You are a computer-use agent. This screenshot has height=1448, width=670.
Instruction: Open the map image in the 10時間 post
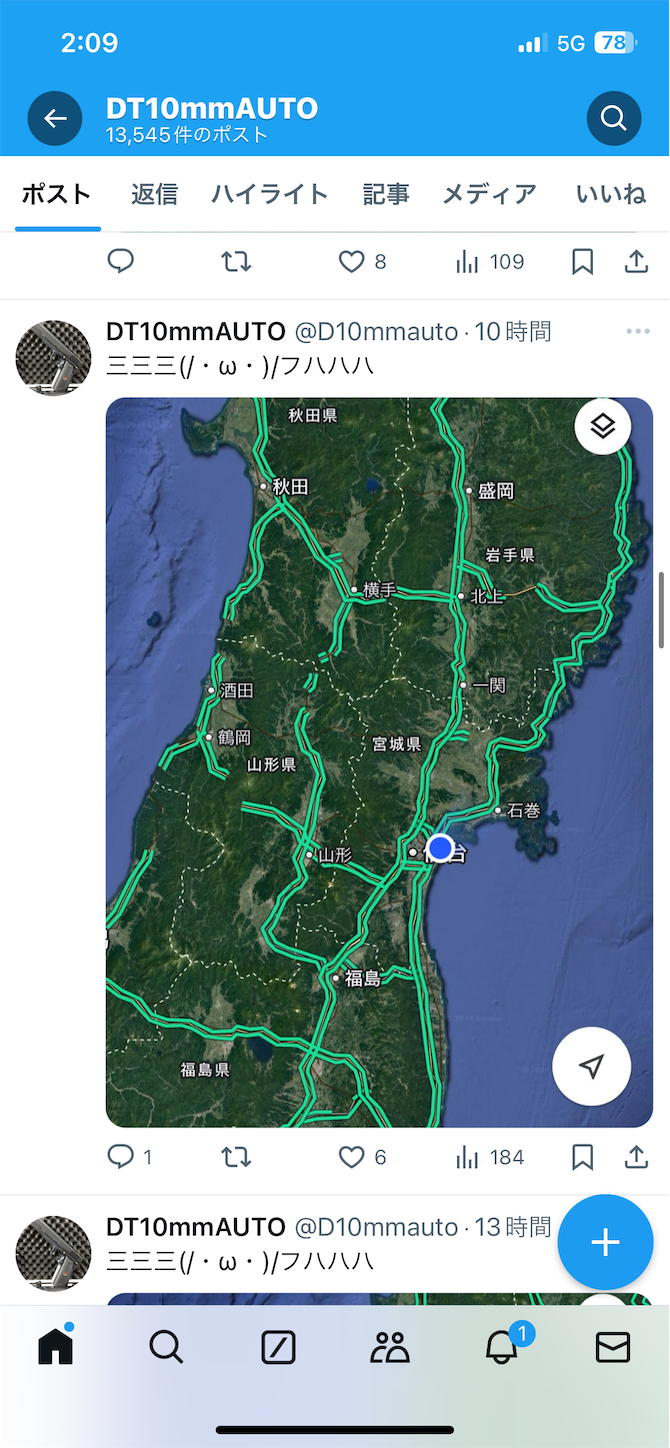point(379,763)
